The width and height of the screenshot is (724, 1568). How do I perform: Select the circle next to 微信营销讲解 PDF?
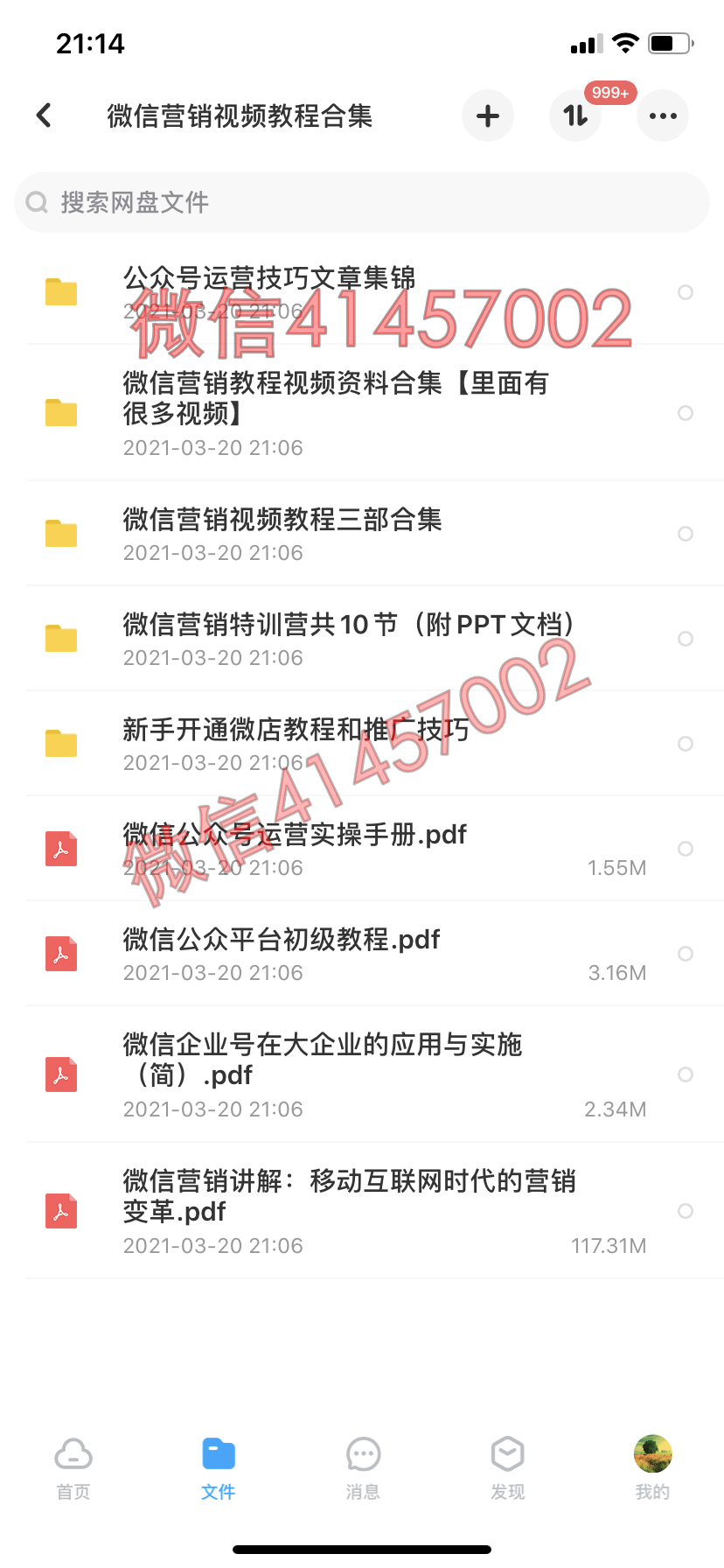point(686,1211)
